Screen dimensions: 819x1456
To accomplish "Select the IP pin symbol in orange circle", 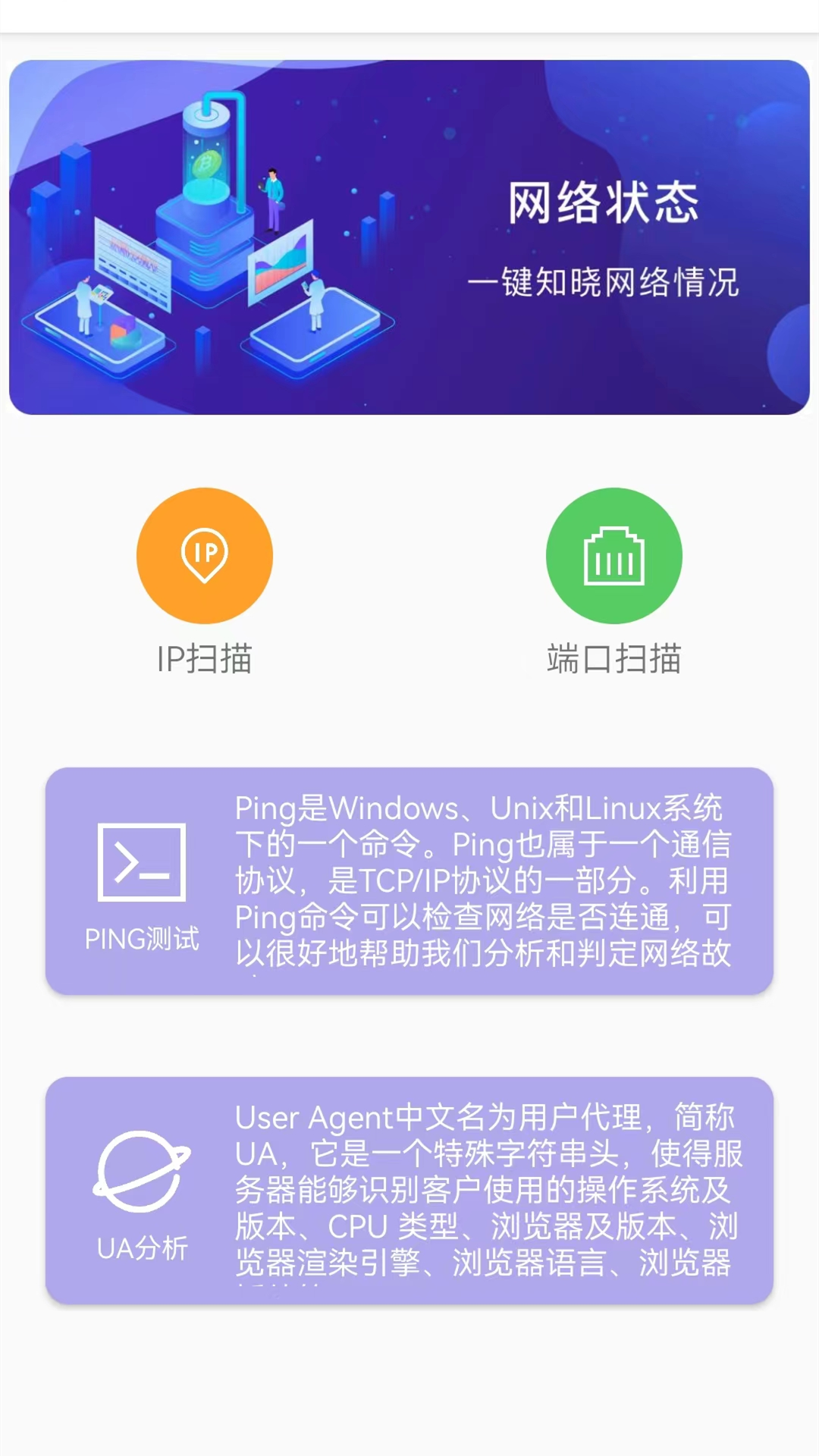I will coord(205,555).
